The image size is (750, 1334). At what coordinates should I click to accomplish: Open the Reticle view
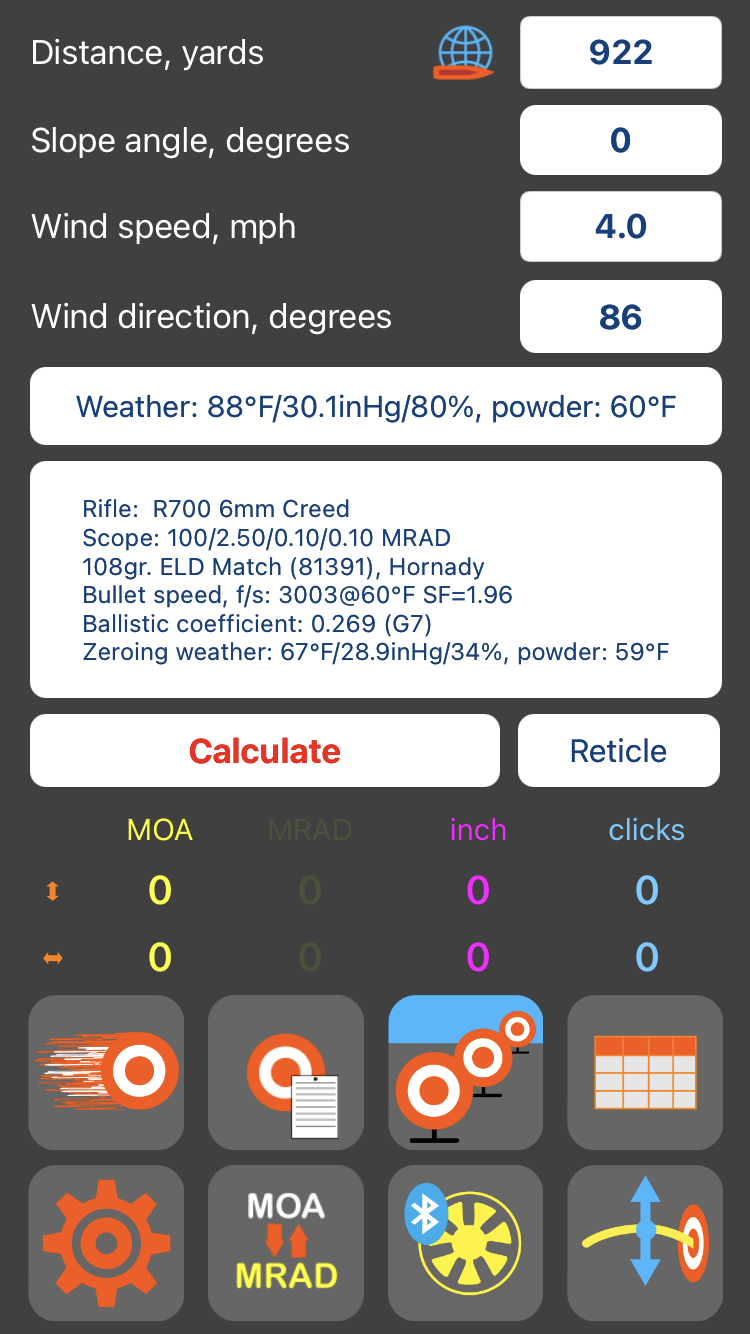[618, 751]
